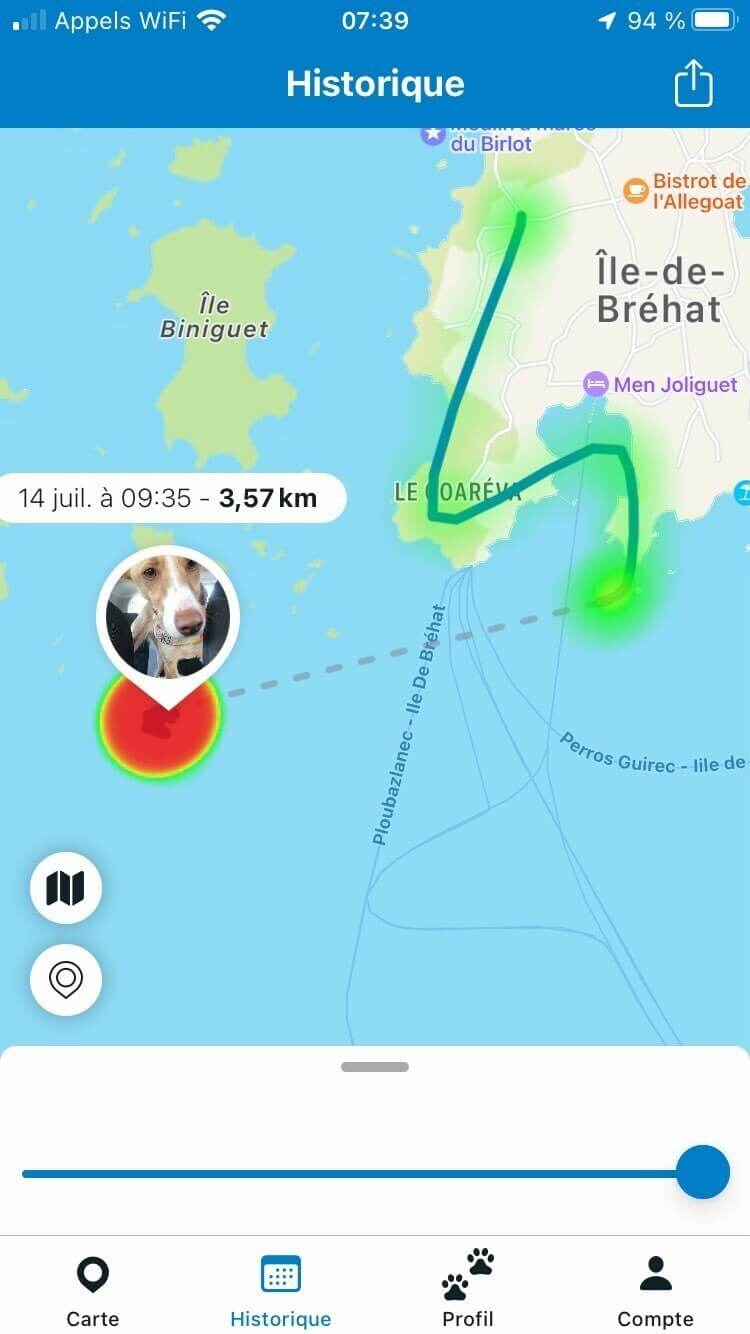Switch to the Carte tab
Viewport: 750px width, 1334px height.
point(93,1291)
